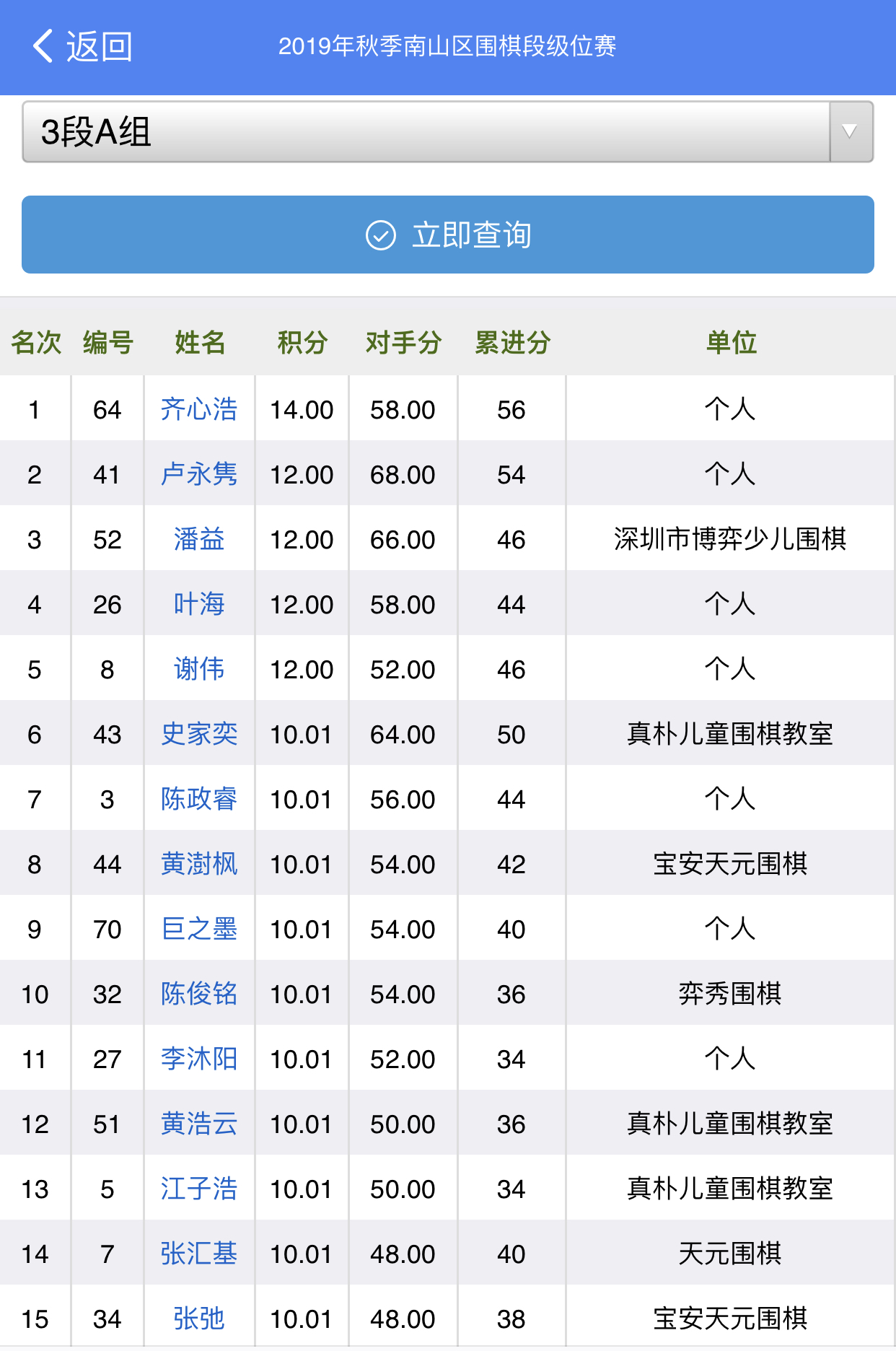This screenshot has height=1351, width=896.
Task: View 潘益's match record
Action: coord(199,539)
